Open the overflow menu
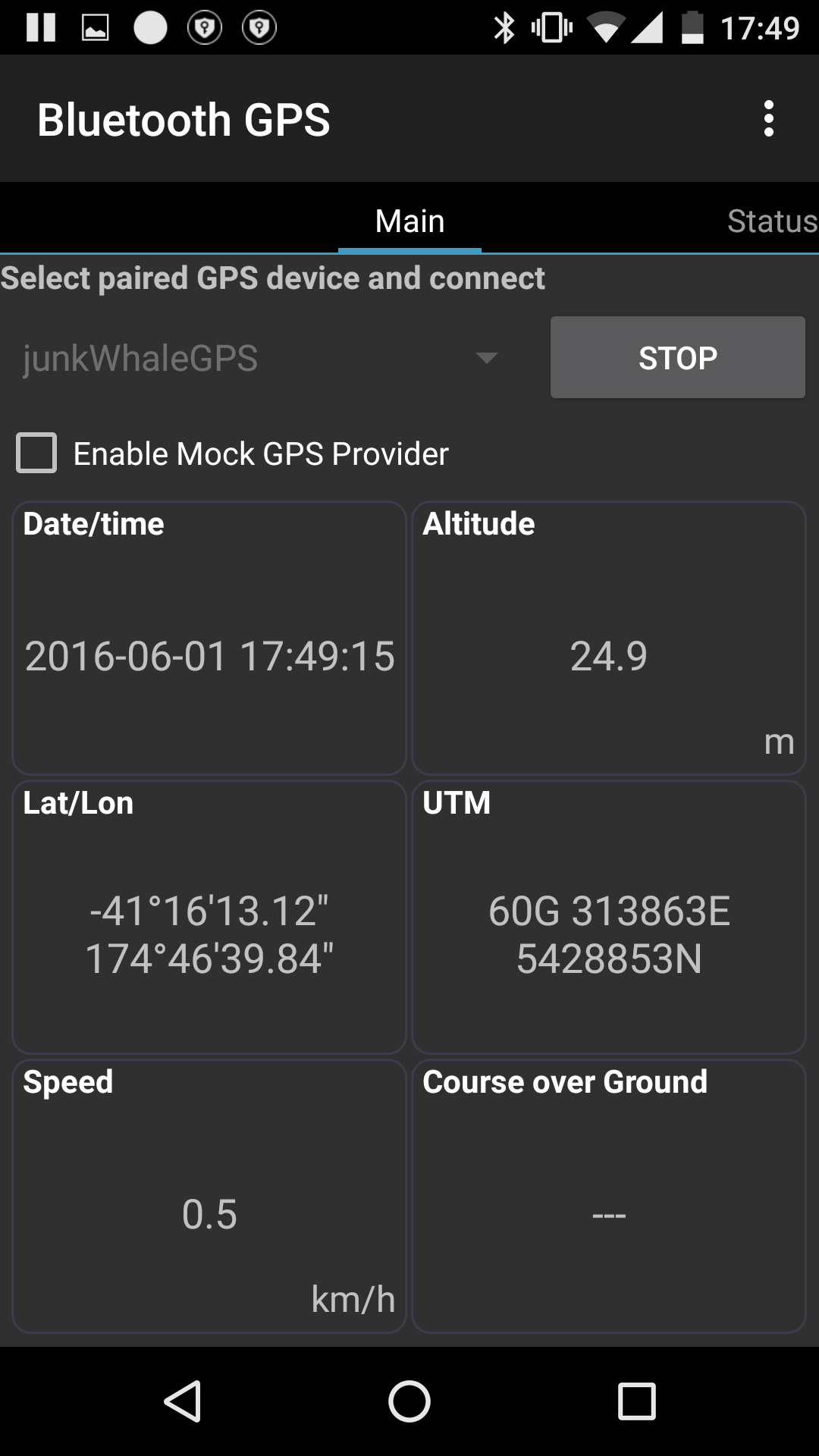The height and width of the screenshot is (1456, 819). coord(768,119)
